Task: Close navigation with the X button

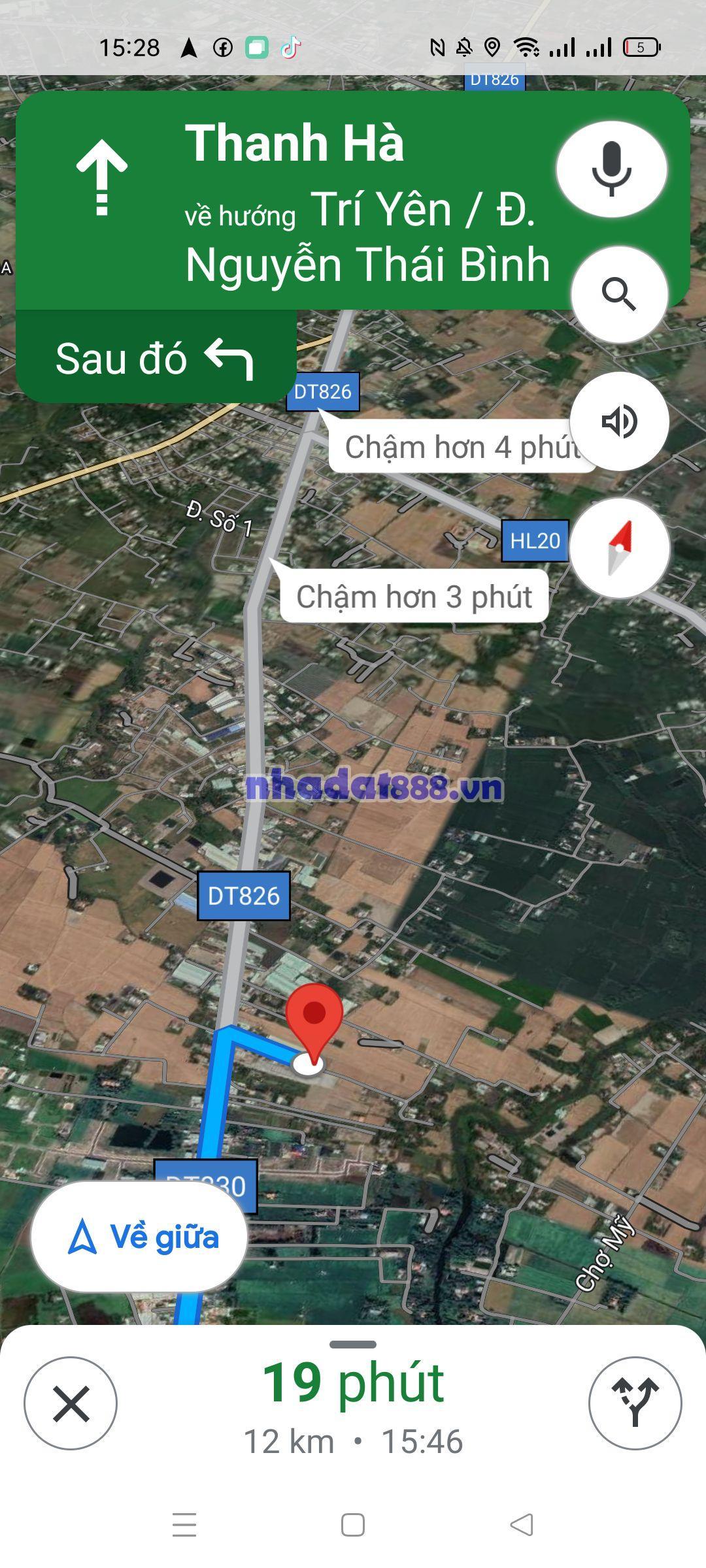Action: pos(71,1403)
